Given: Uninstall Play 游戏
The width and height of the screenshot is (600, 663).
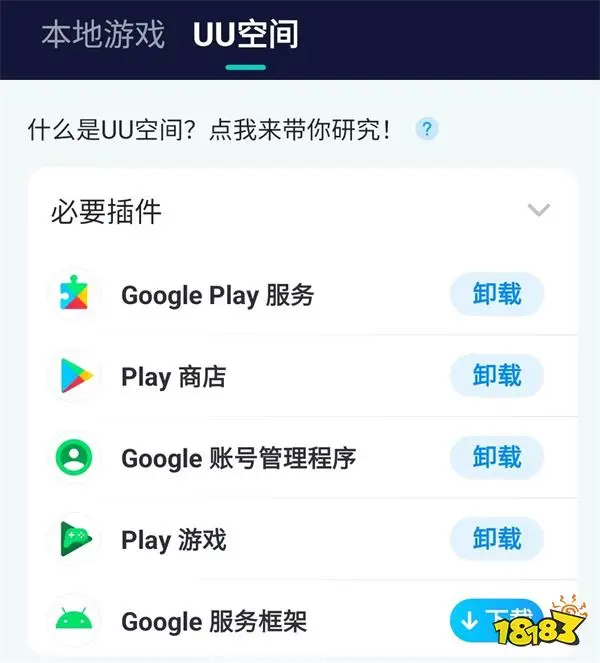Looking at the screenshot, I should click(x=497, y=539).
